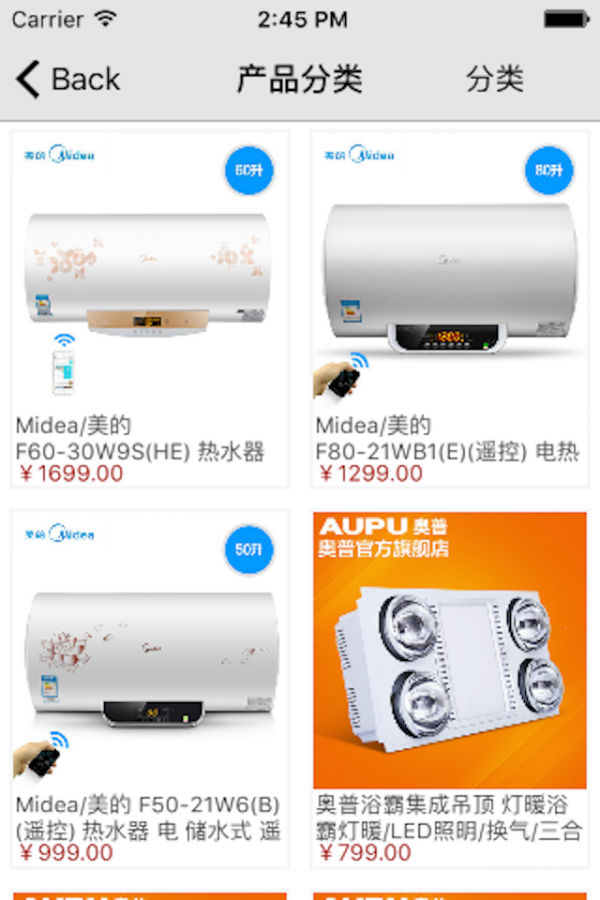
Task: Go back using the Back button
Action: pyautogui.click(x=68, y=79)
